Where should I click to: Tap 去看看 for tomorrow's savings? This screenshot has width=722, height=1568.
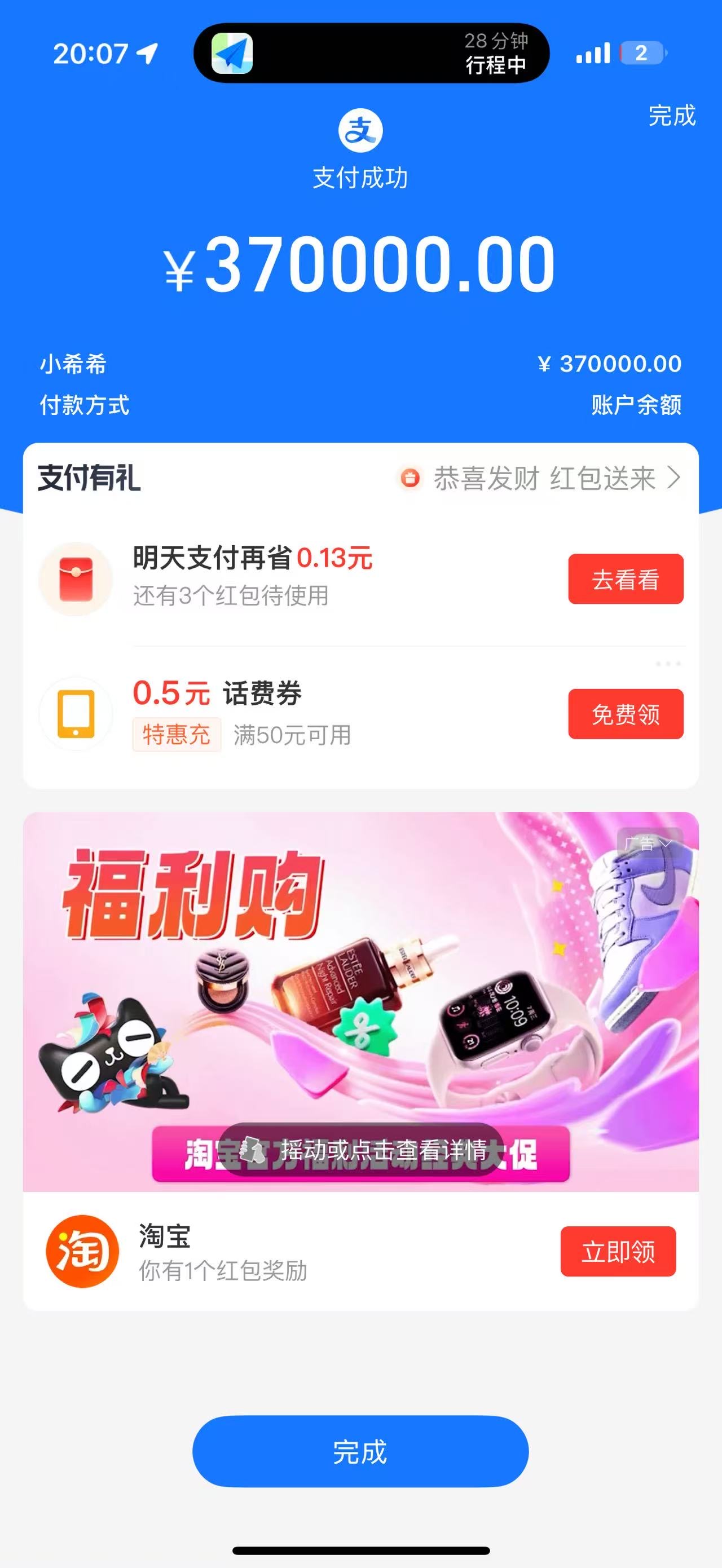coord(625,579)
